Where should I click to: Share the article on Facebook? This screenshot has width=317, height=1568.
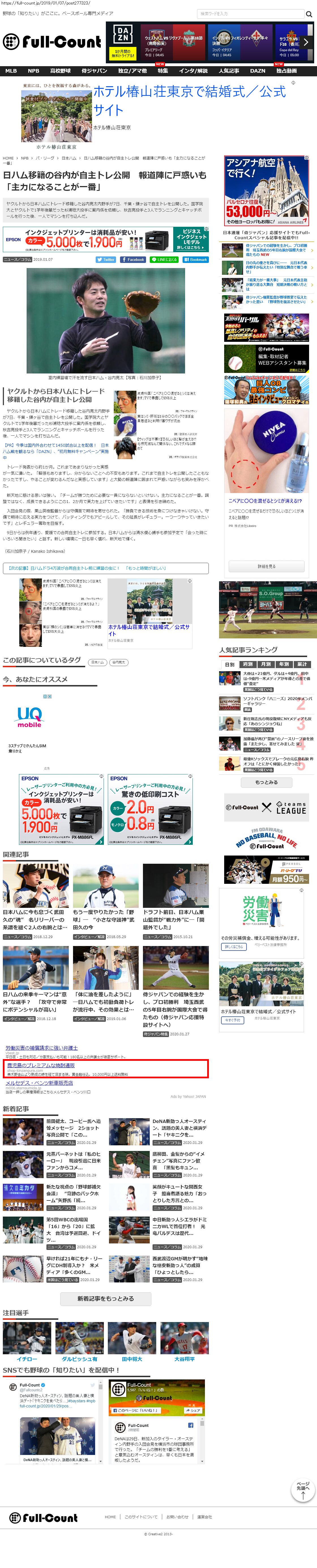pyautogui.click(x=133, y=259)
